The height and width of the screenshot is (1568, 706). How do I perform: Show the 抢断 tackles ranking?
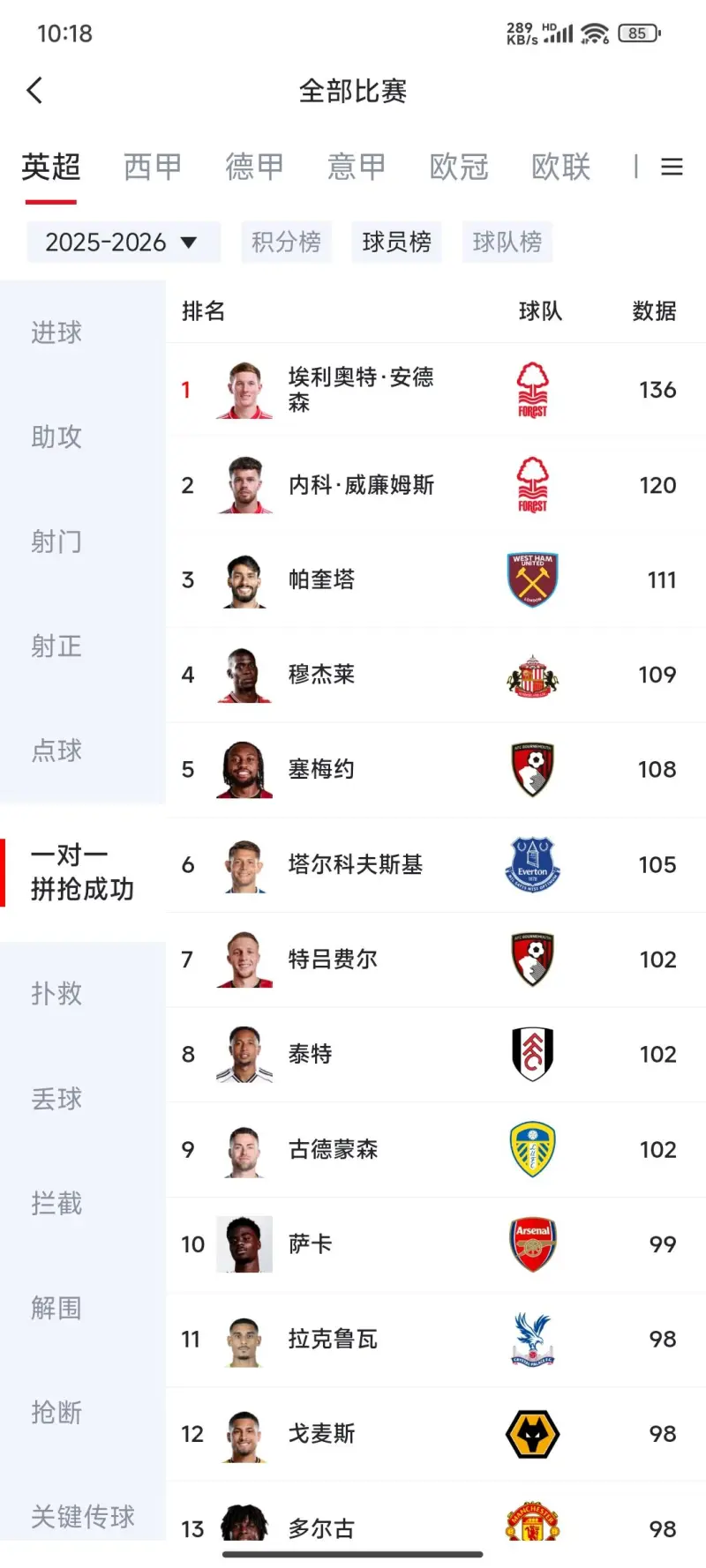56,1413
